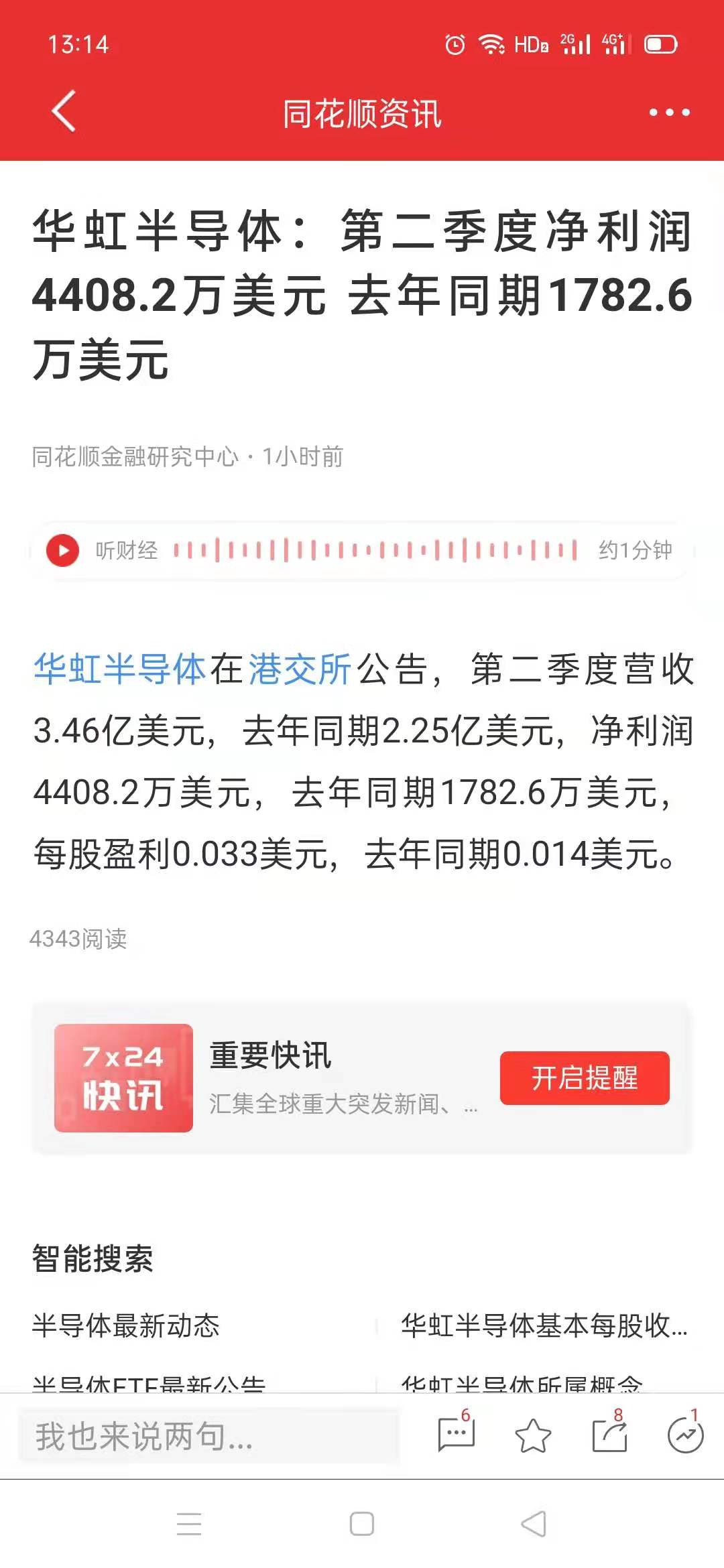The height and width of the screenshot is (1568, 724).
Task: Open the 港交所 link in article
Action: [x=300, y=669]
